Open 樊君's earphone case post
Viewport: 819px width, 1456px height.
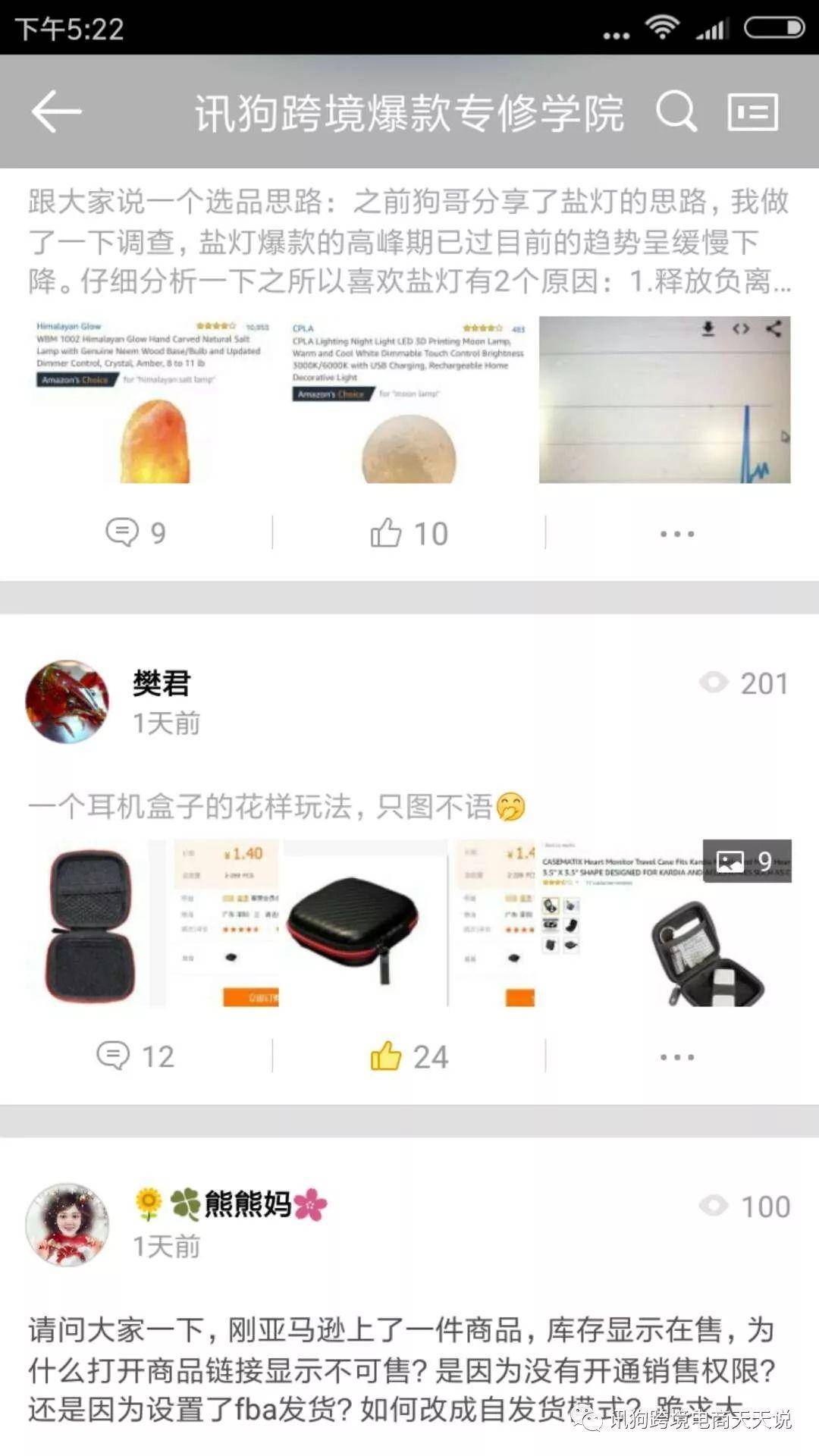276,807
